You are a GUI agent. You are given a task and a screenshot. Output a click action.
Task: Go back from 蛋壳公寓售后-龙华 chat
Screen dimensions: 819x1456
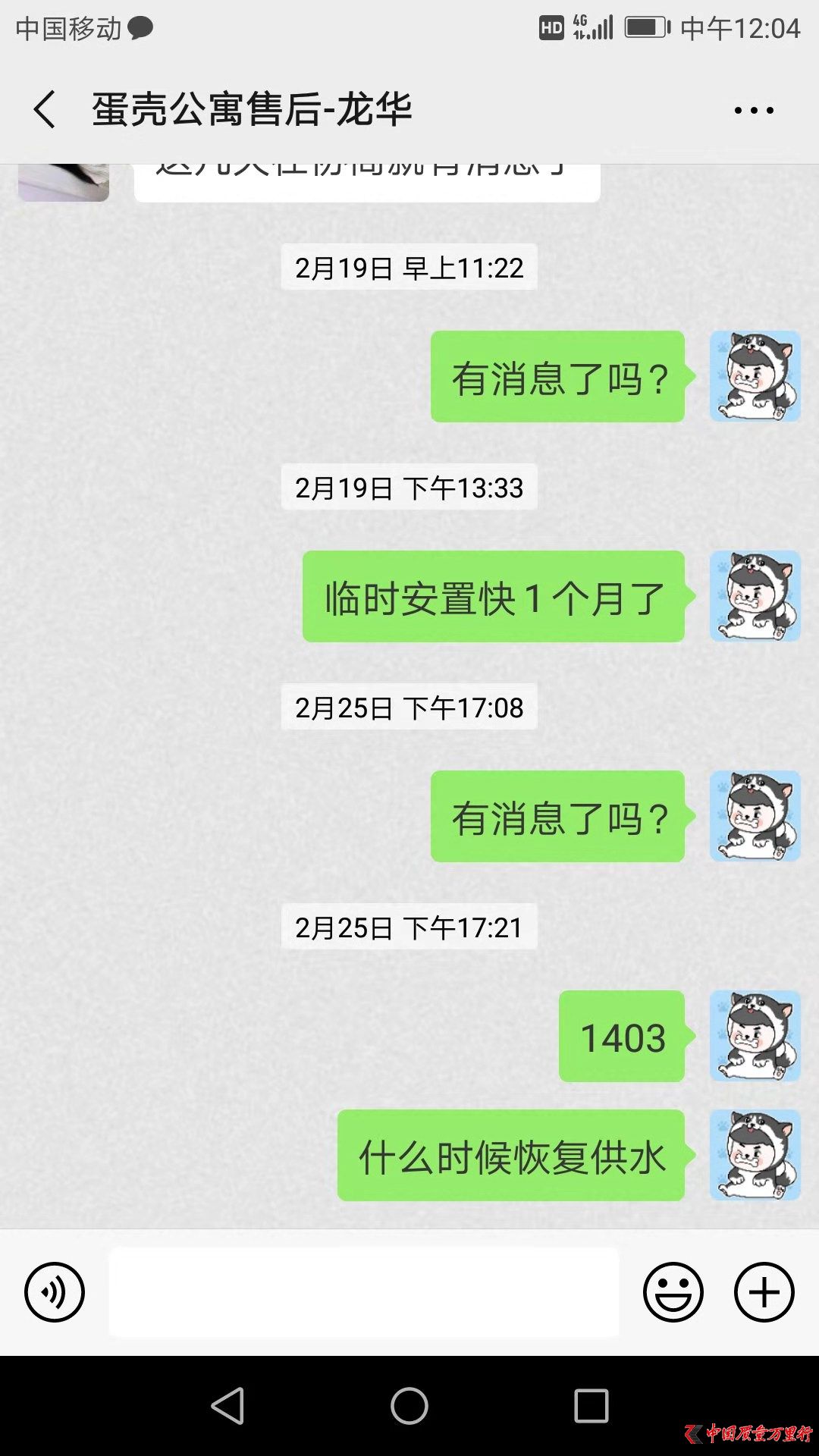tap(45, 110)
